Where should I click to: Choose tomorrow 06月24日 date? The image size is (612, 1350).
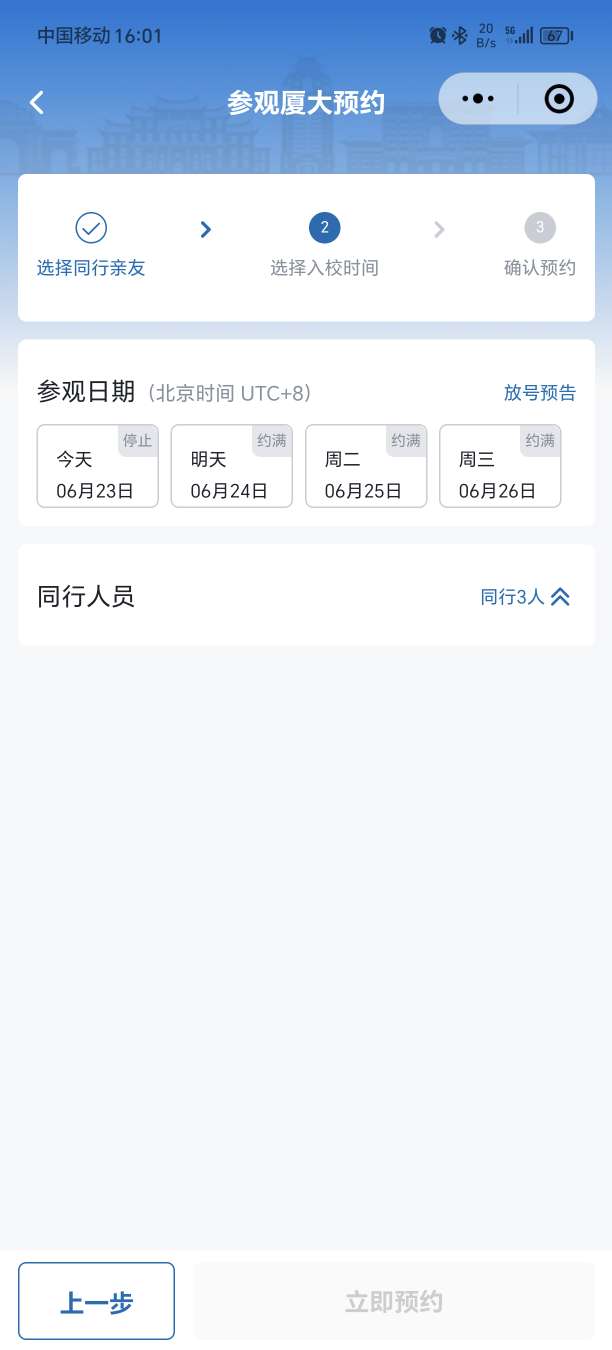coord(231,467)
